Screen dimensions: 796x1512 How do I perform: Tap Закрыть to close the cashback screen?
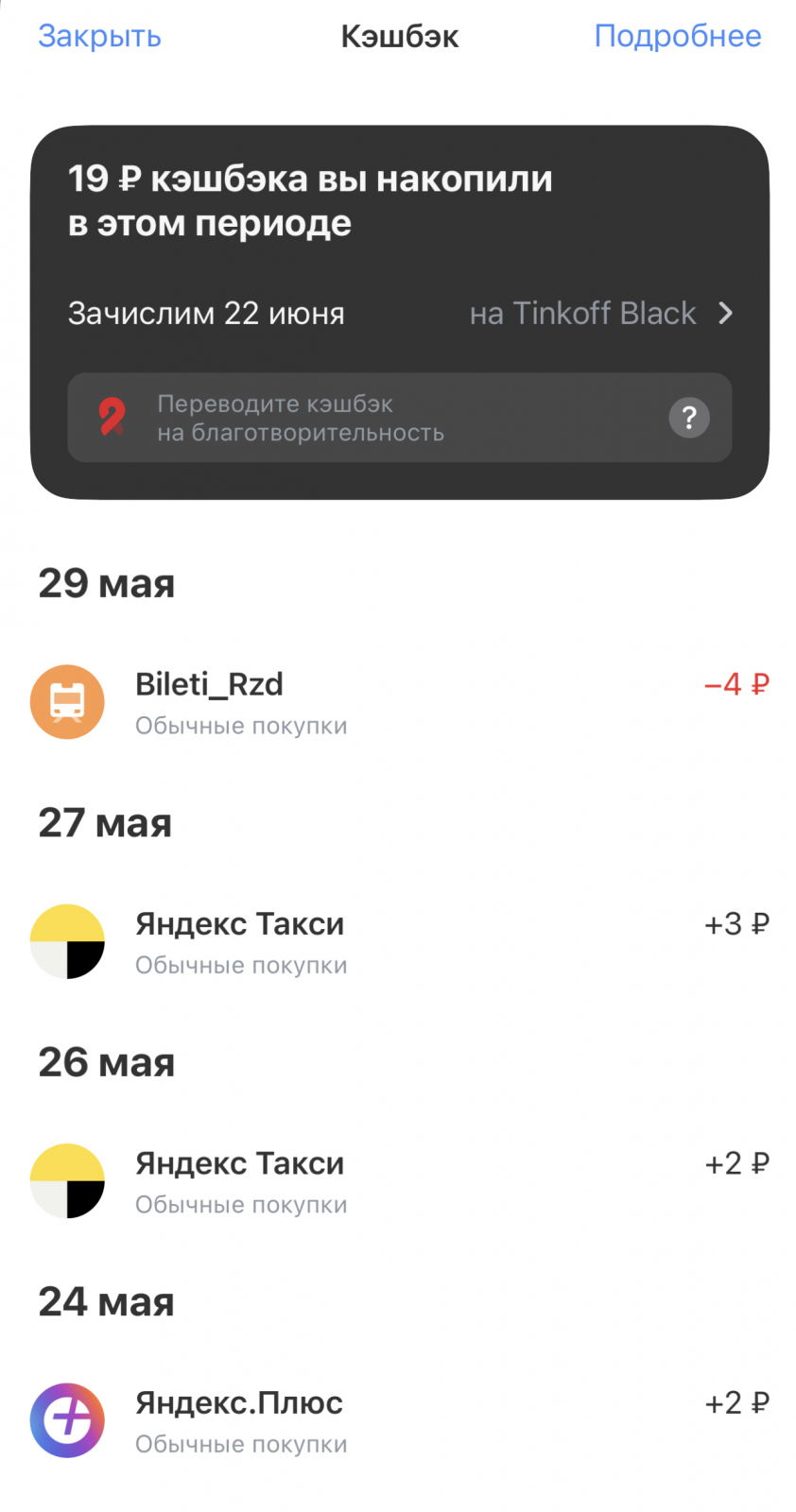click(99, 36)
